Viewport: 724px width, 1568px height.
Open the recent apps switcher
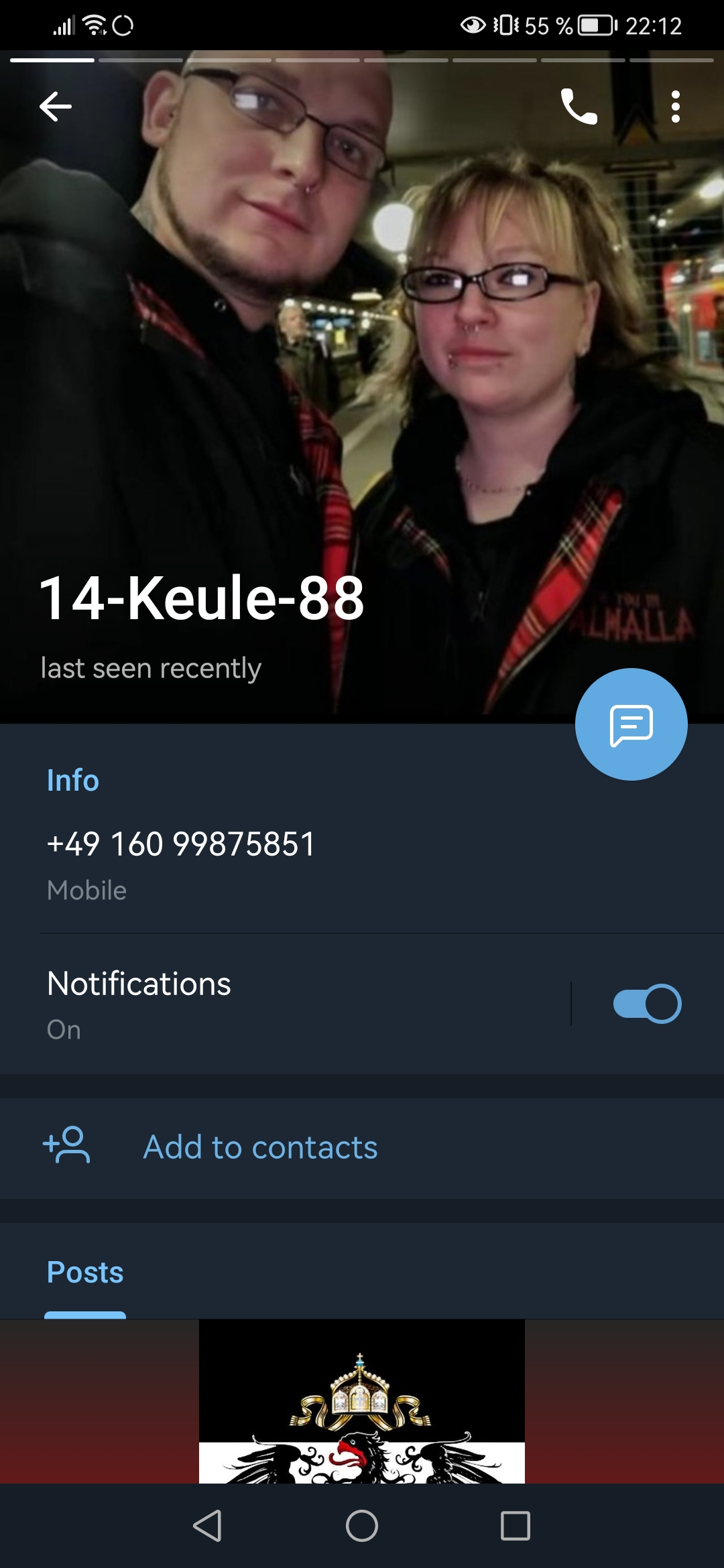(515, 1526)
